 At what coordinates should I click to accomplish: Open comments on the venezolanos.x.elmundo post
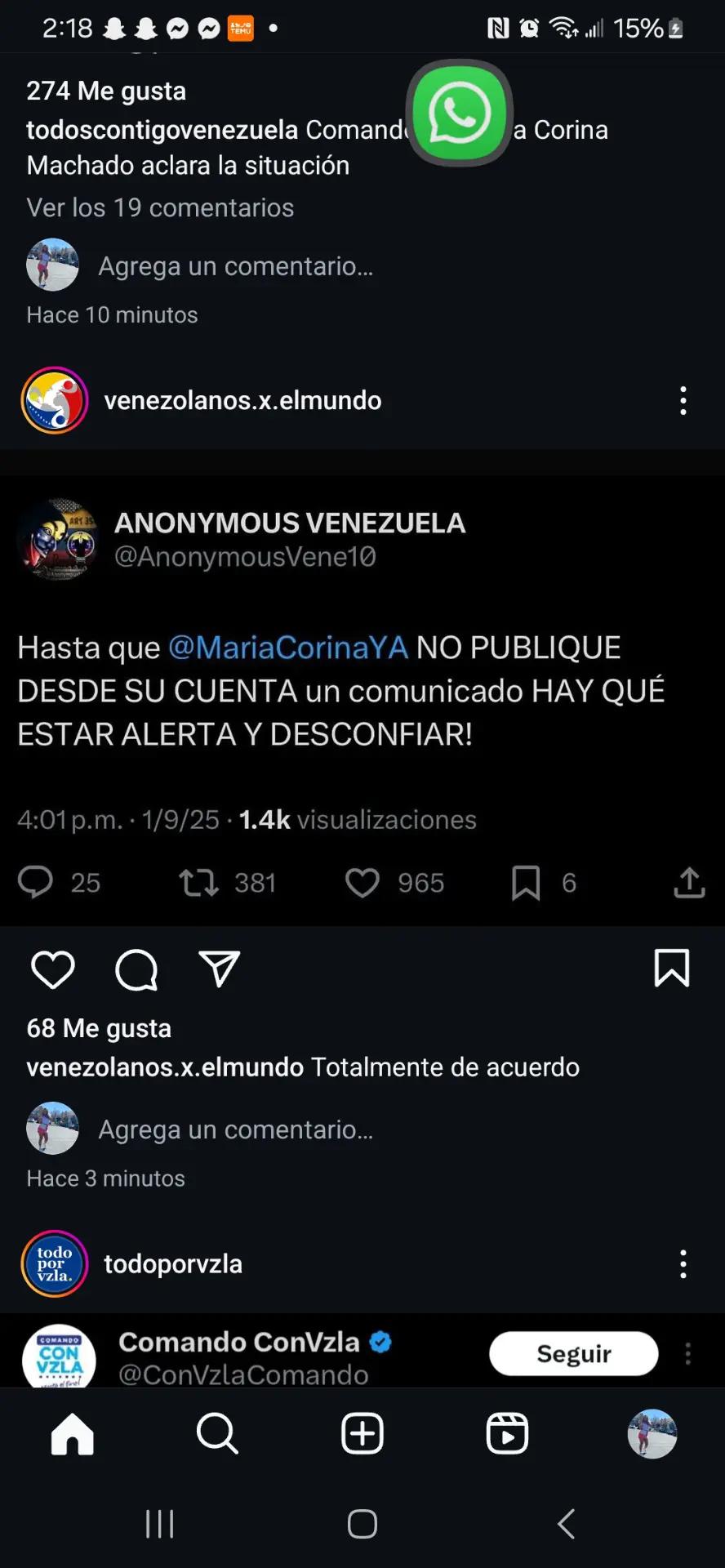[x=136, y=969]
